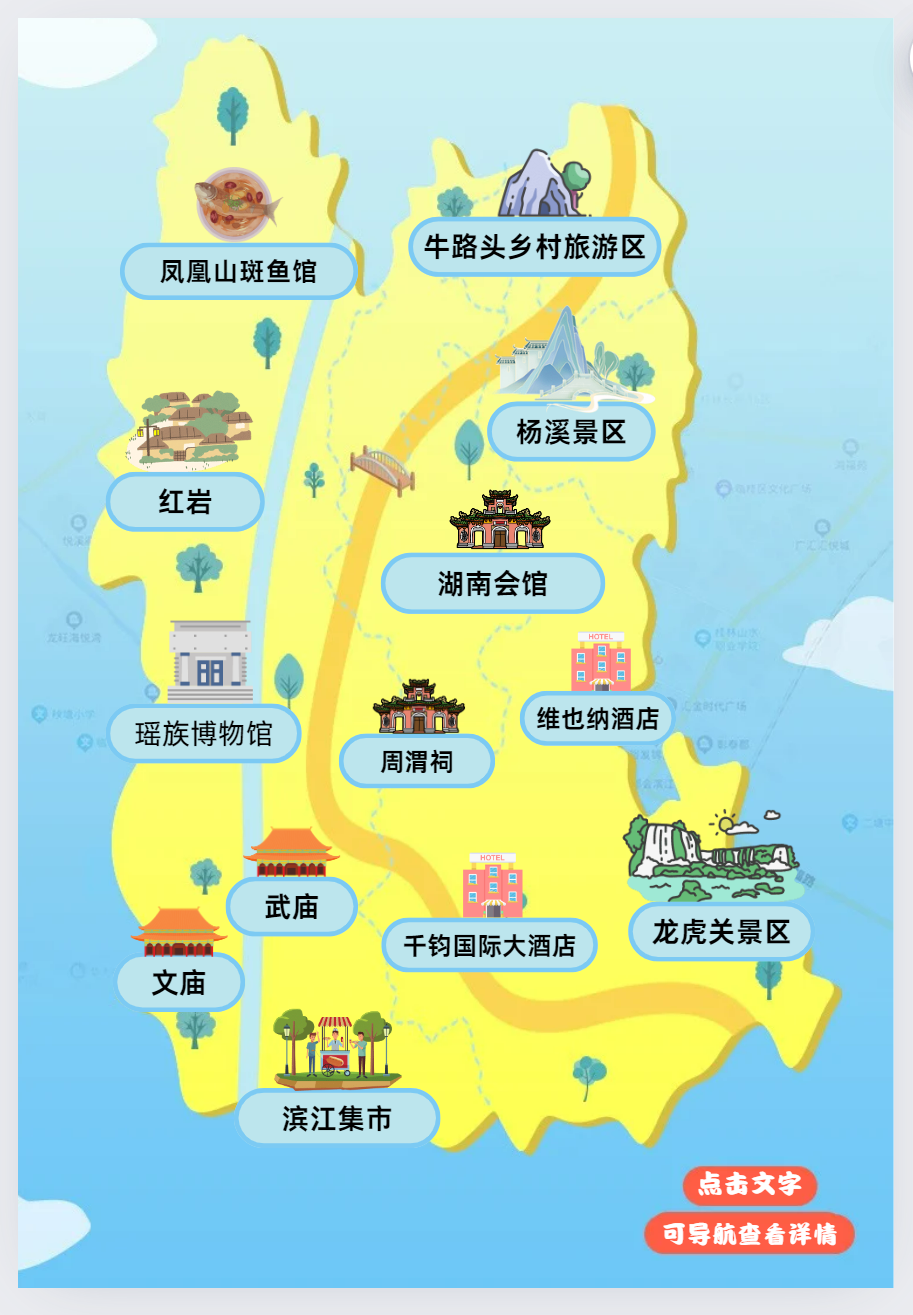This screenshot has height=1315, width=913.
Task: View details for 武庙
Action: coord(291,907)
